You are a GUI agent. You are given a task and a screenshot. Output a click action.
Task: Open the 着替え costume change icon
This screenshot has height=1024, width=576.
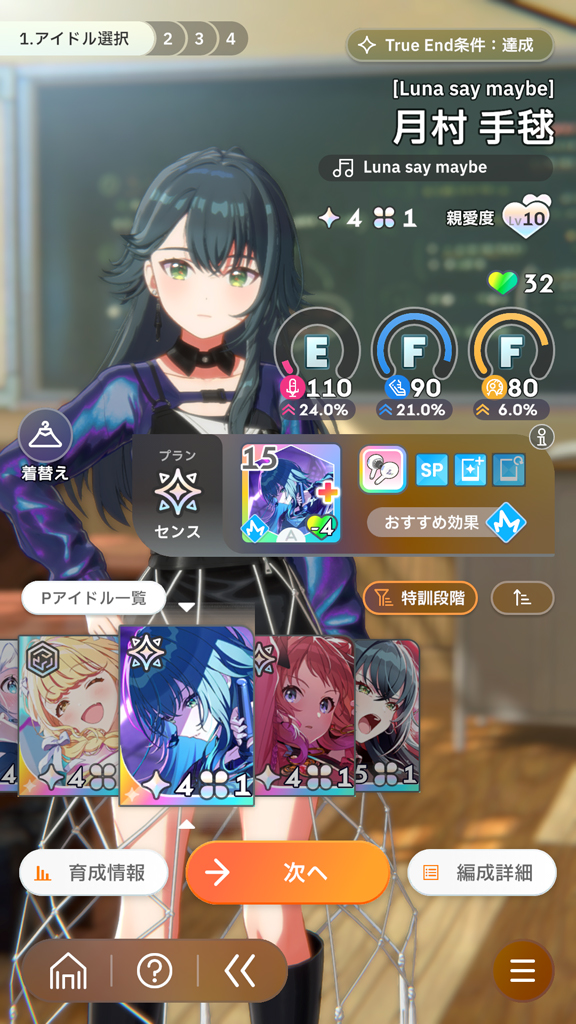45,445
